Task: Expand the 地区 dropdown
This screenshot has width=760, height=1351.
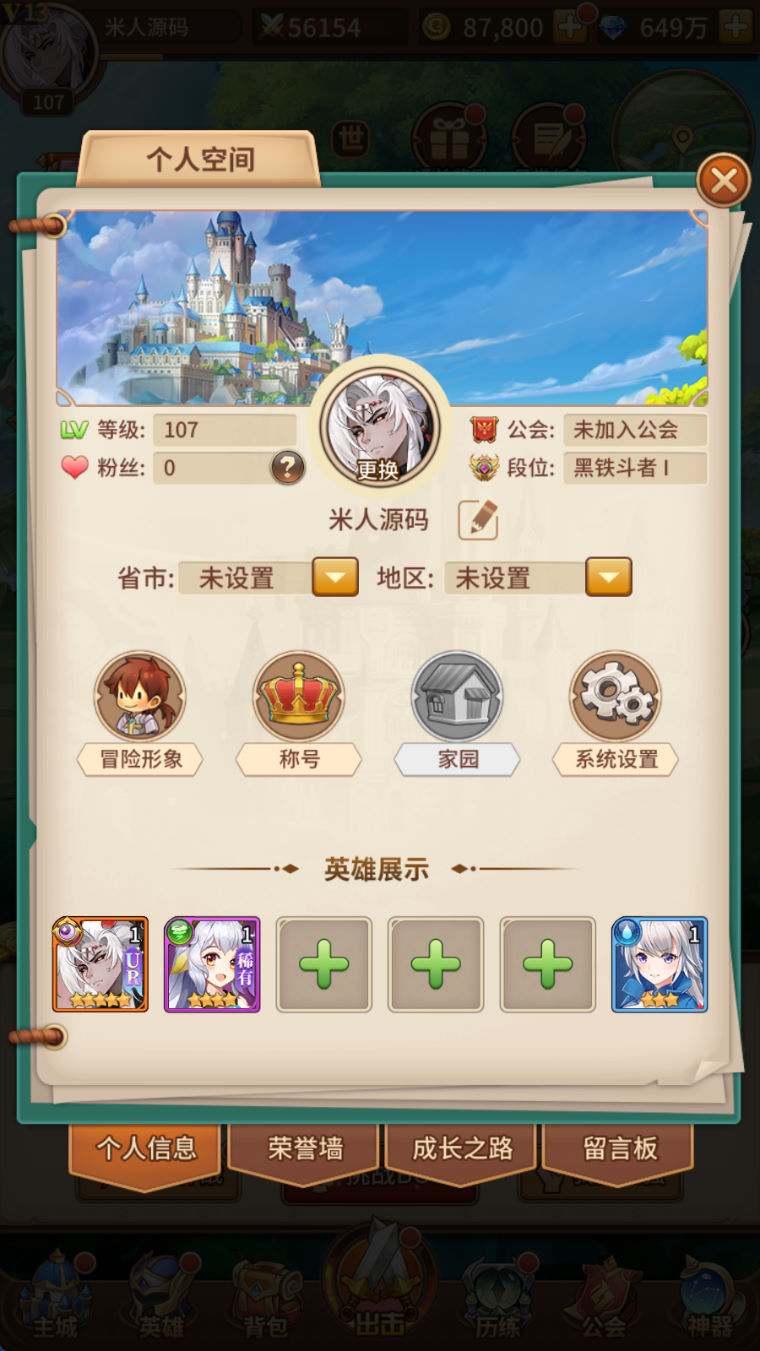Action: [608, 577]
